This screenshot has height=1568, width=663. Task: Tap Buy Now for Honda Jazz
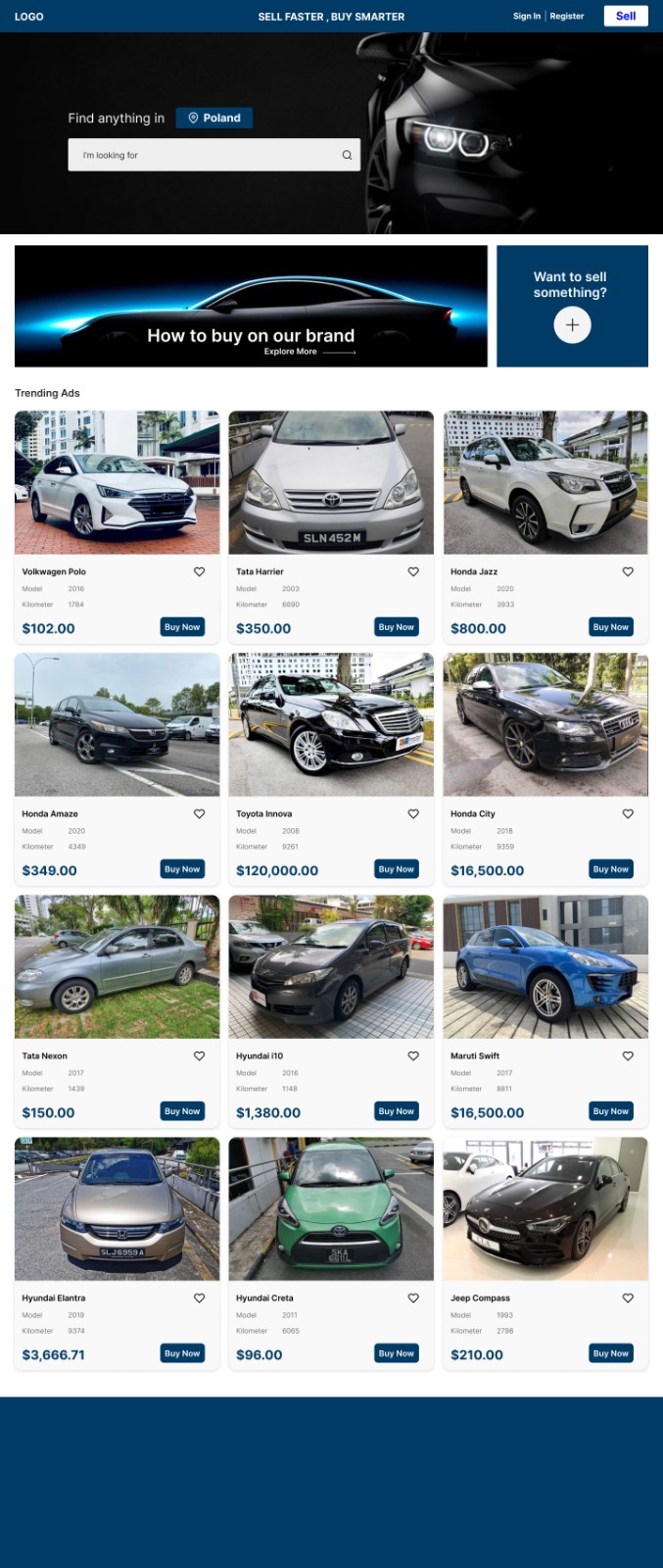[611, 627]
